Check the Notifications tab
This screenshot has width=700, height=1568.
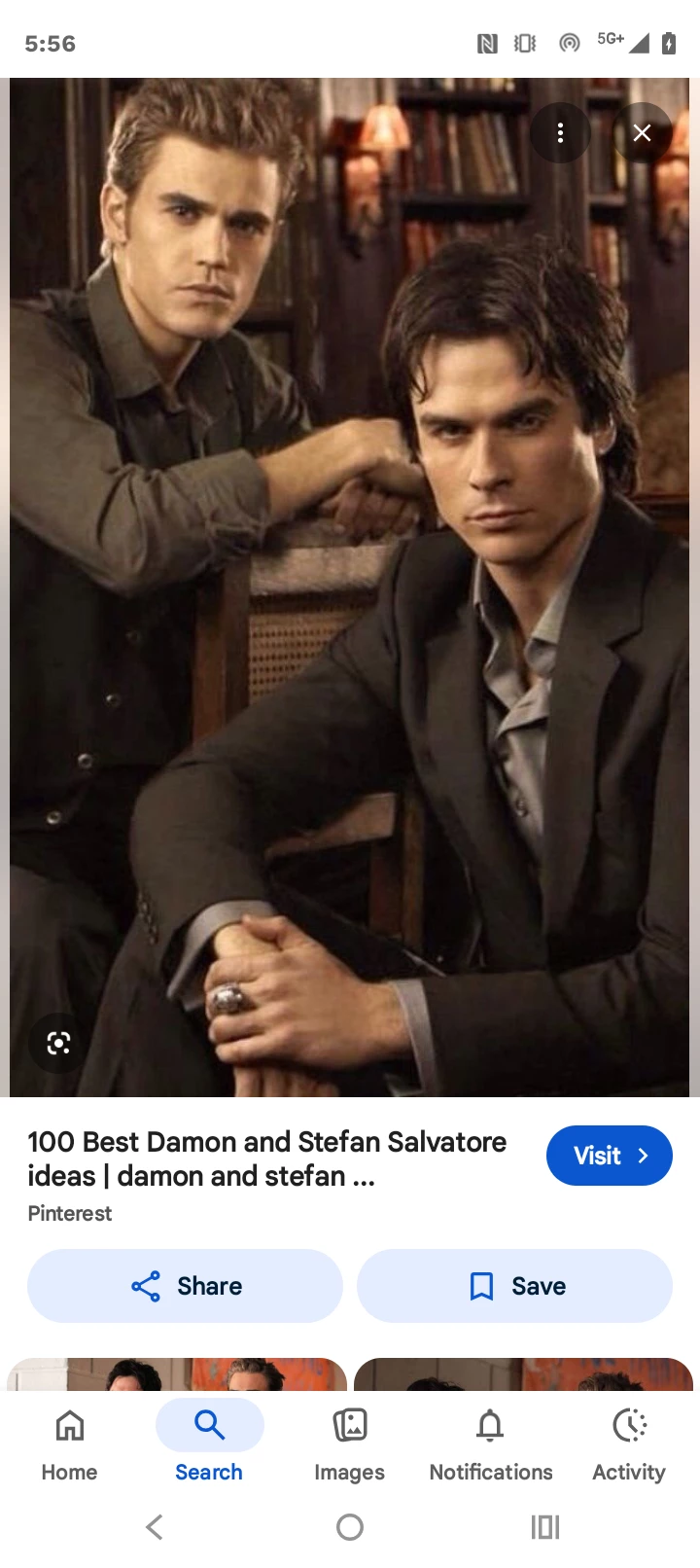[x=490, y=1443]
